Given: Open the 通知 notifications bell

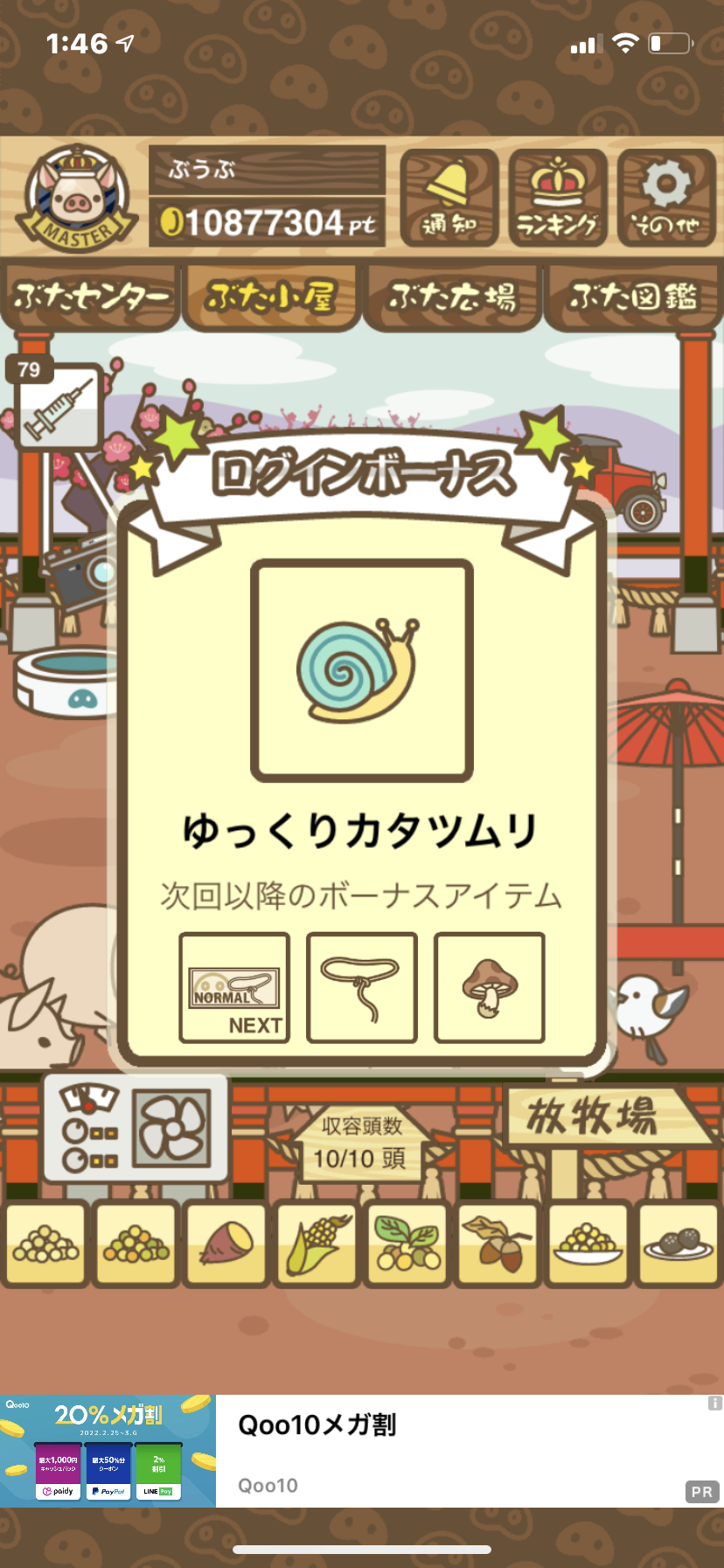Looking at the screenshot, I should click(x=449, y=198).
